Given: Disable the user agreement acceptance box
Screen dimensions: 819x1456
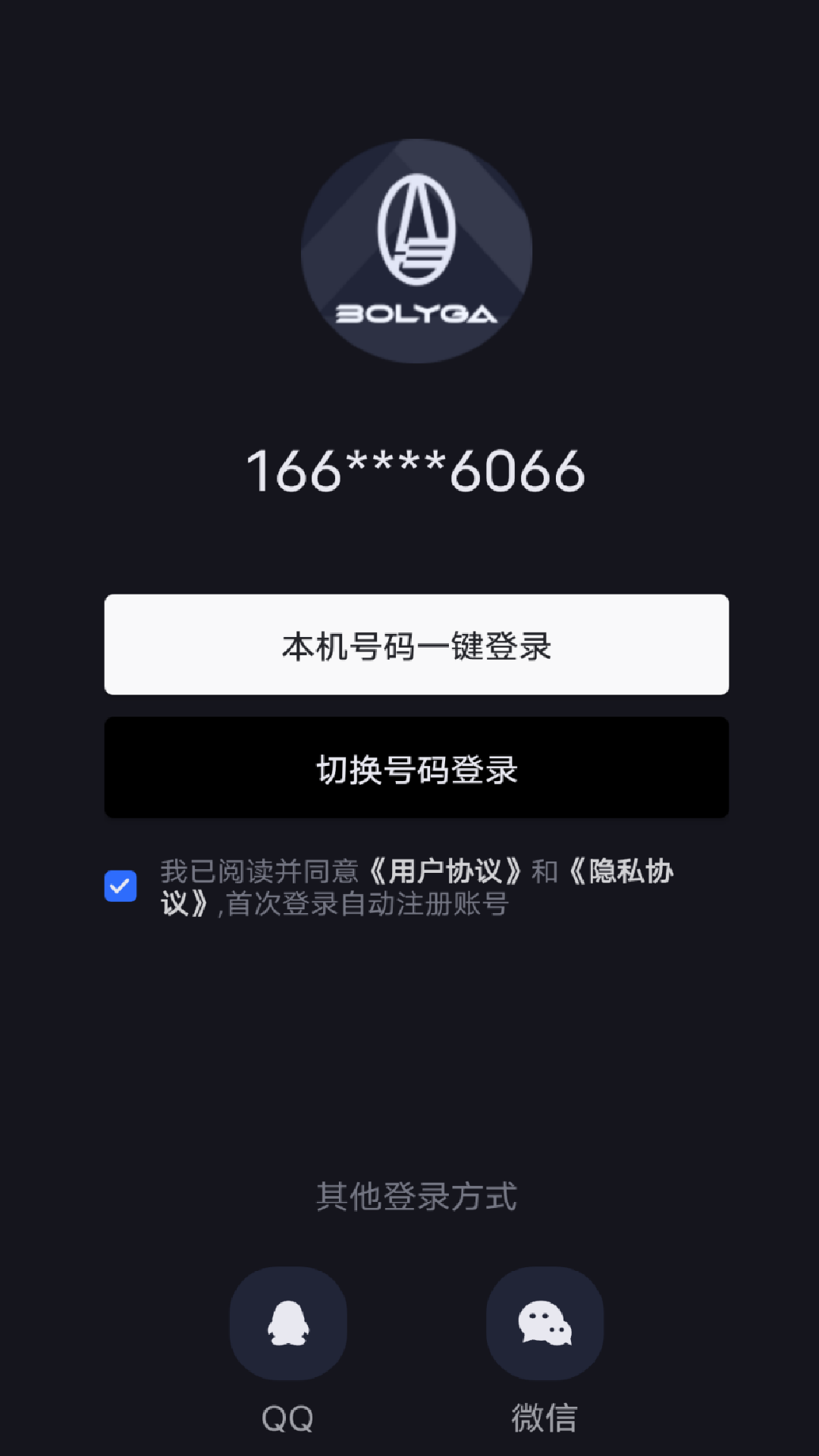Looking at the screenshot, I should (119, 885).
